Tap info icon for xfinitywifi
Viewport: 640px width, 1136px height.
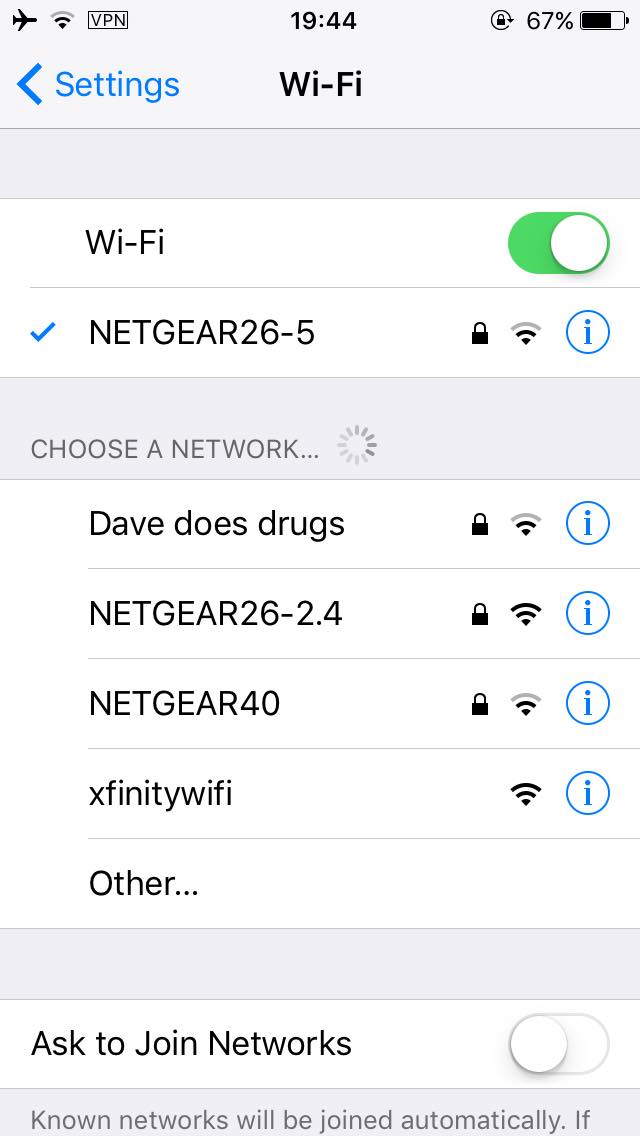tap(587, 793)
